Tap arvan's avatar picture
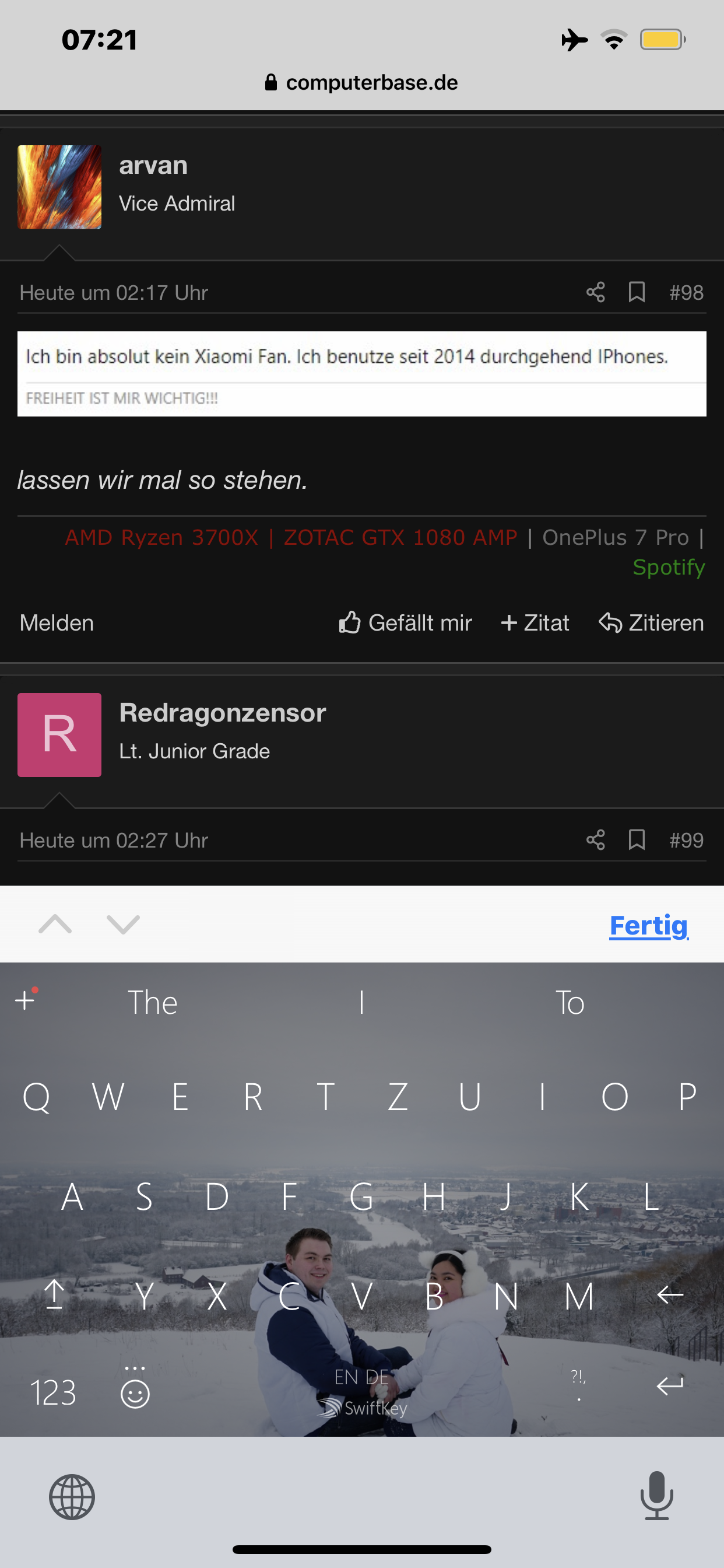 [59, 187]
